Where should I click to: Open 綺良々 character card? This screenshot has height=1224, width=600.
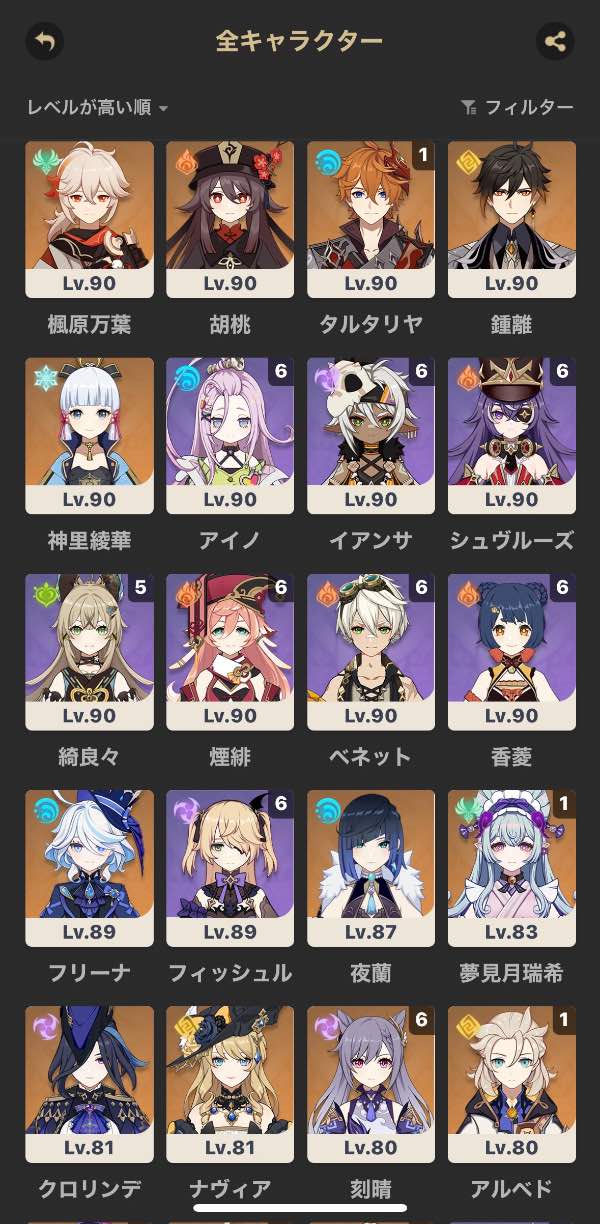(89, 651)
